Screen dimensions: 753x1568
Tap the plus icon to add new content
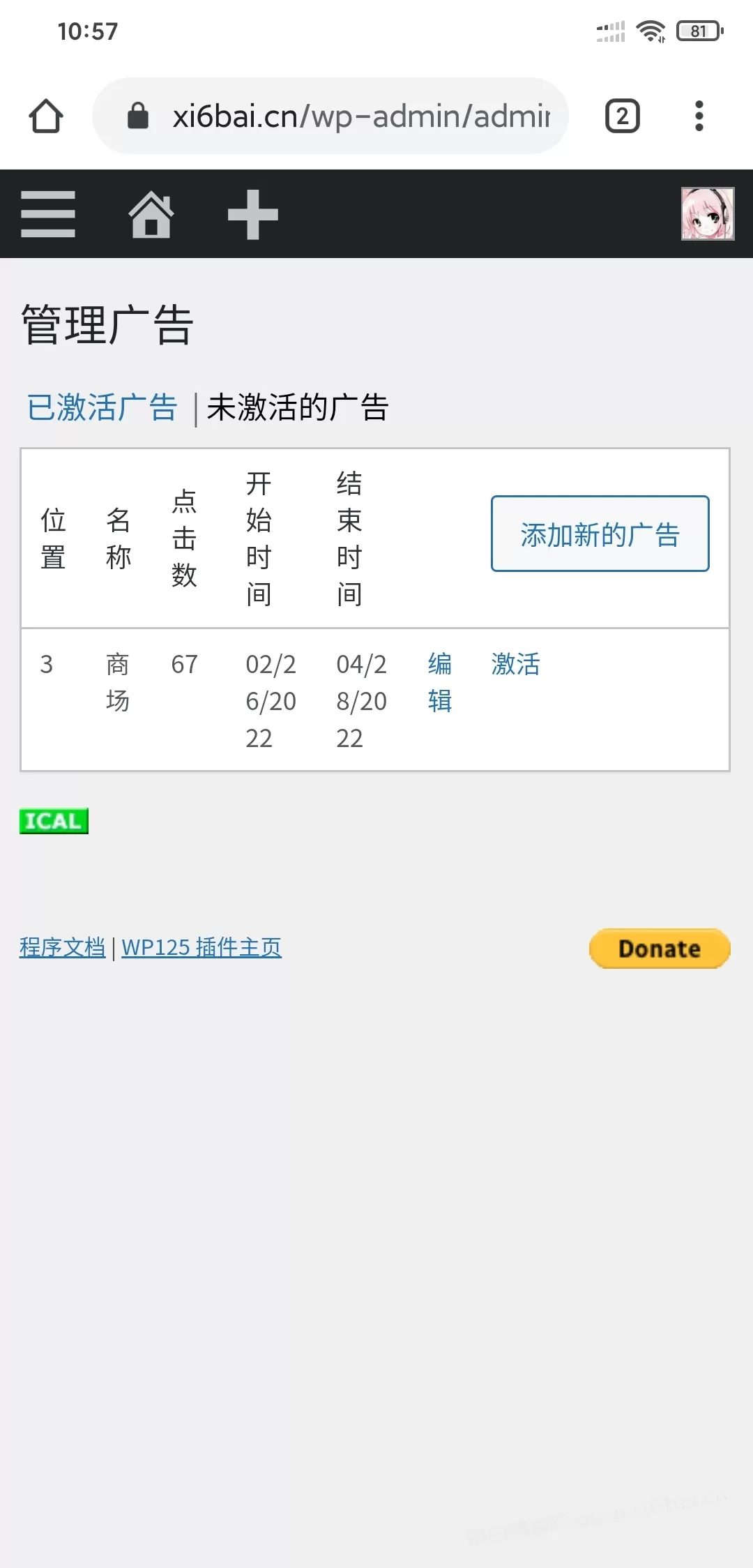tap(253, 214)
